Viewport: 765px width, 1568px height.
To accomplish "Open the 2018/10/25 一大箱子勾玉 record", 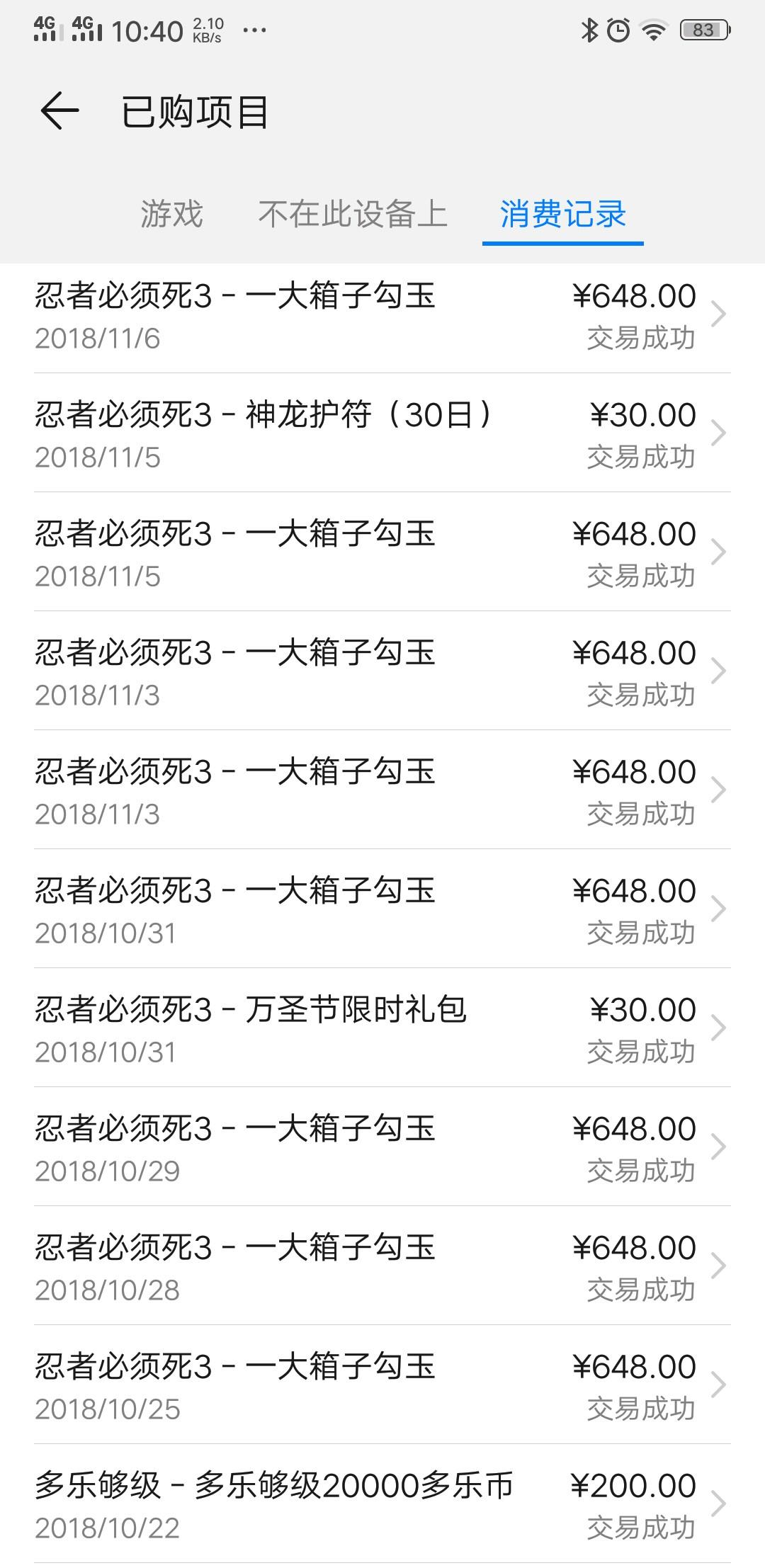I will (382, 1385).
